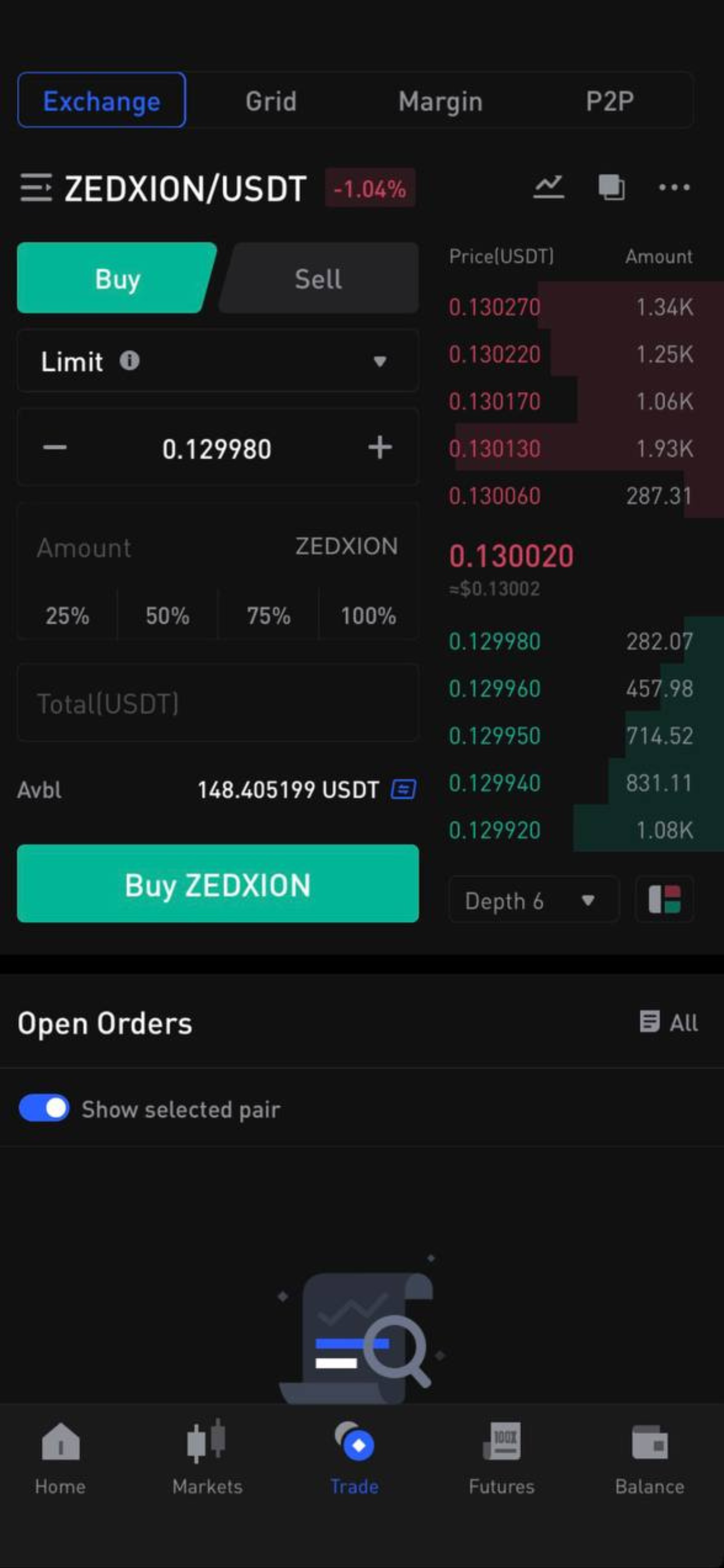This screenshot has height=1568, width=724.
Task: Switch to the Sell side
Action: (318, 278)
